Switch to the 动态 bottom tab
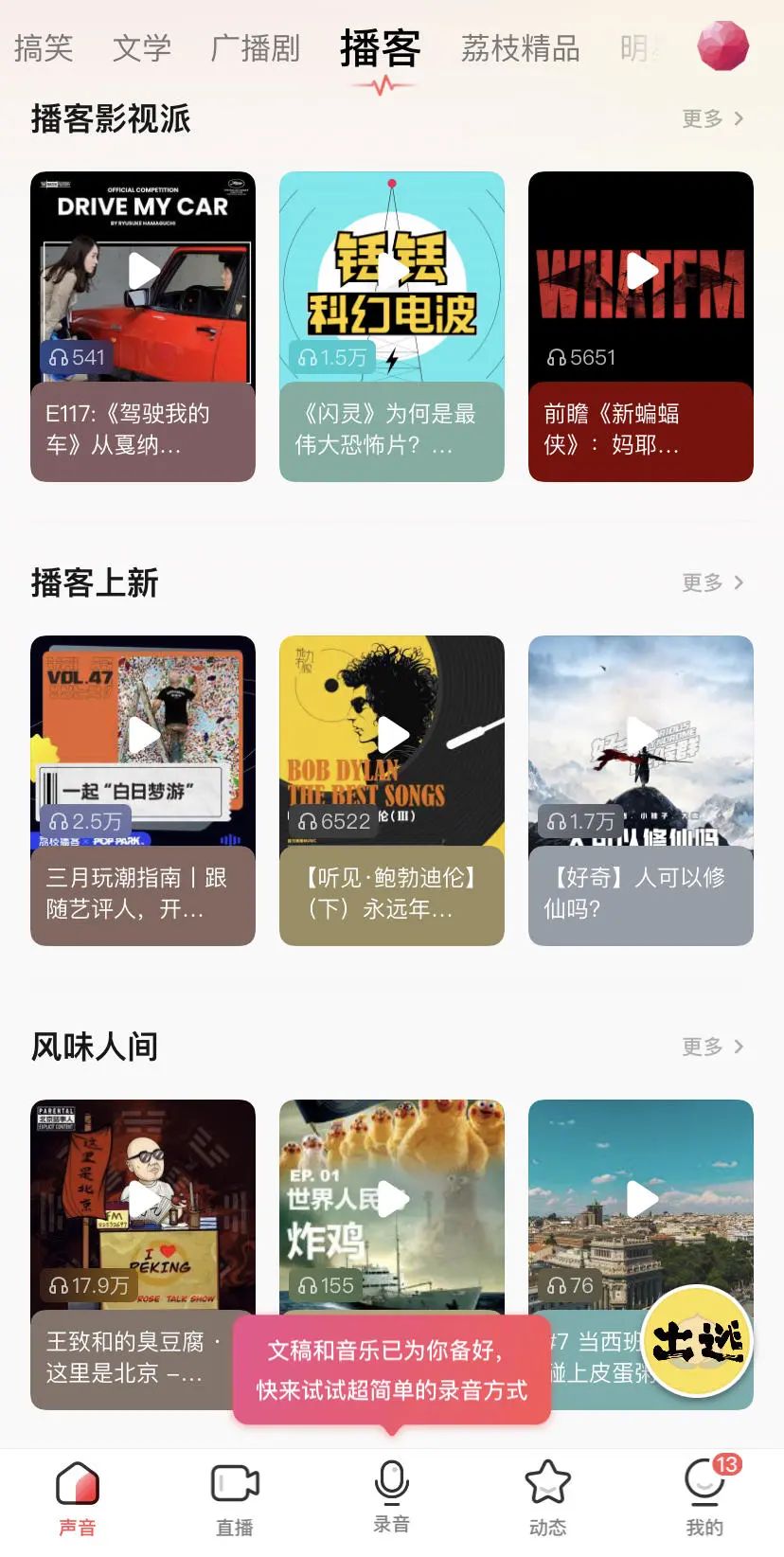Screen dimensions: 784x1557 547,1498
